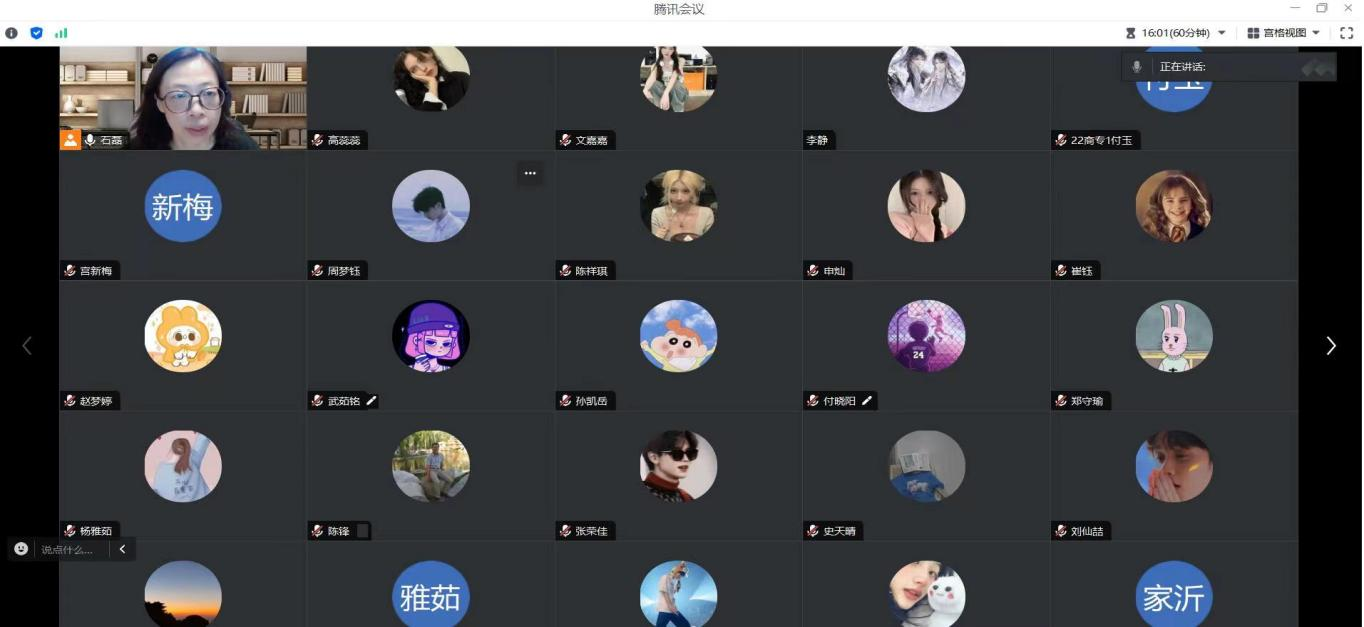Select 郑守瑜's participant tile

click(1173, 345)
